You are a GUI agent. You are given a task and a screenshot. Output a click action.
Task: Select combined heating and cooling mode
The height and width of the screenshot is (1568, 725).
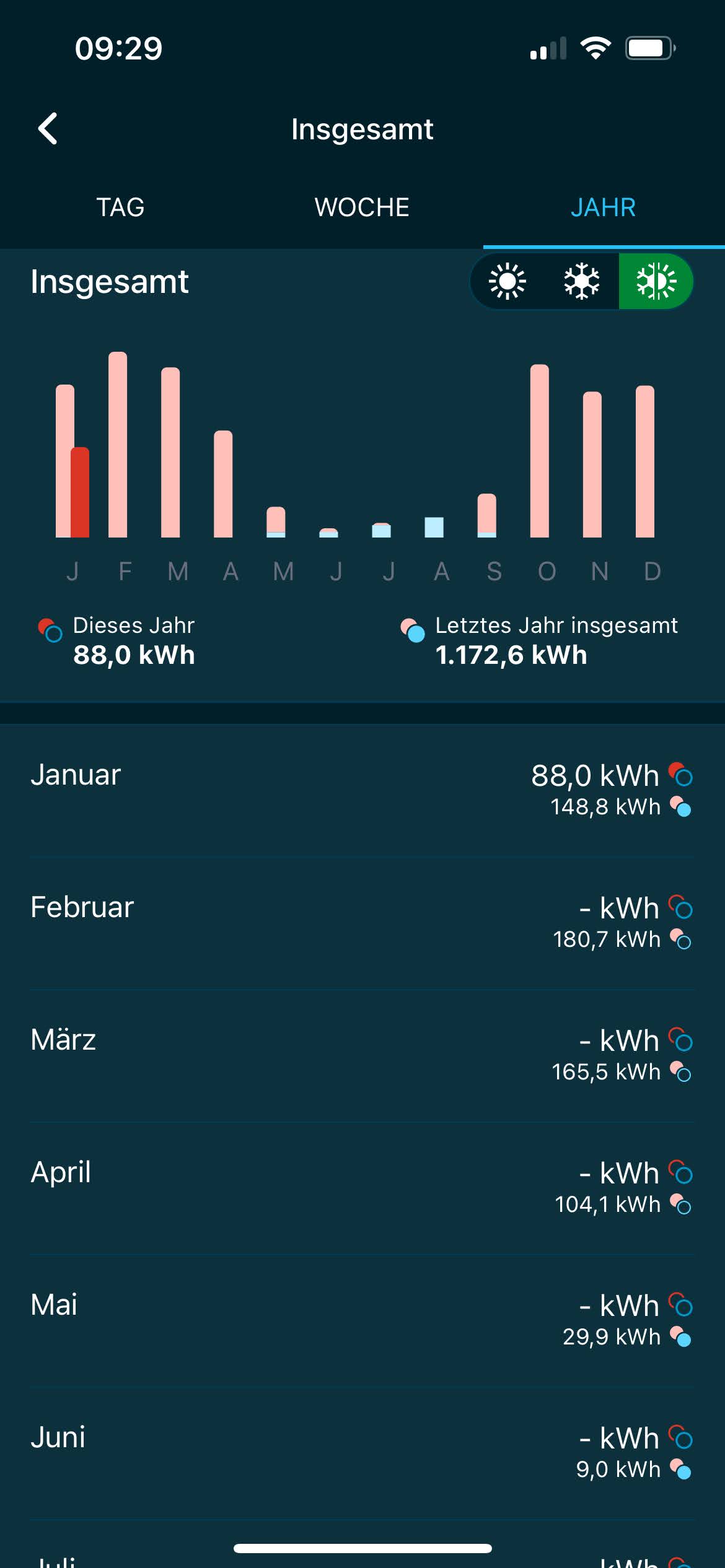(655, 282)
